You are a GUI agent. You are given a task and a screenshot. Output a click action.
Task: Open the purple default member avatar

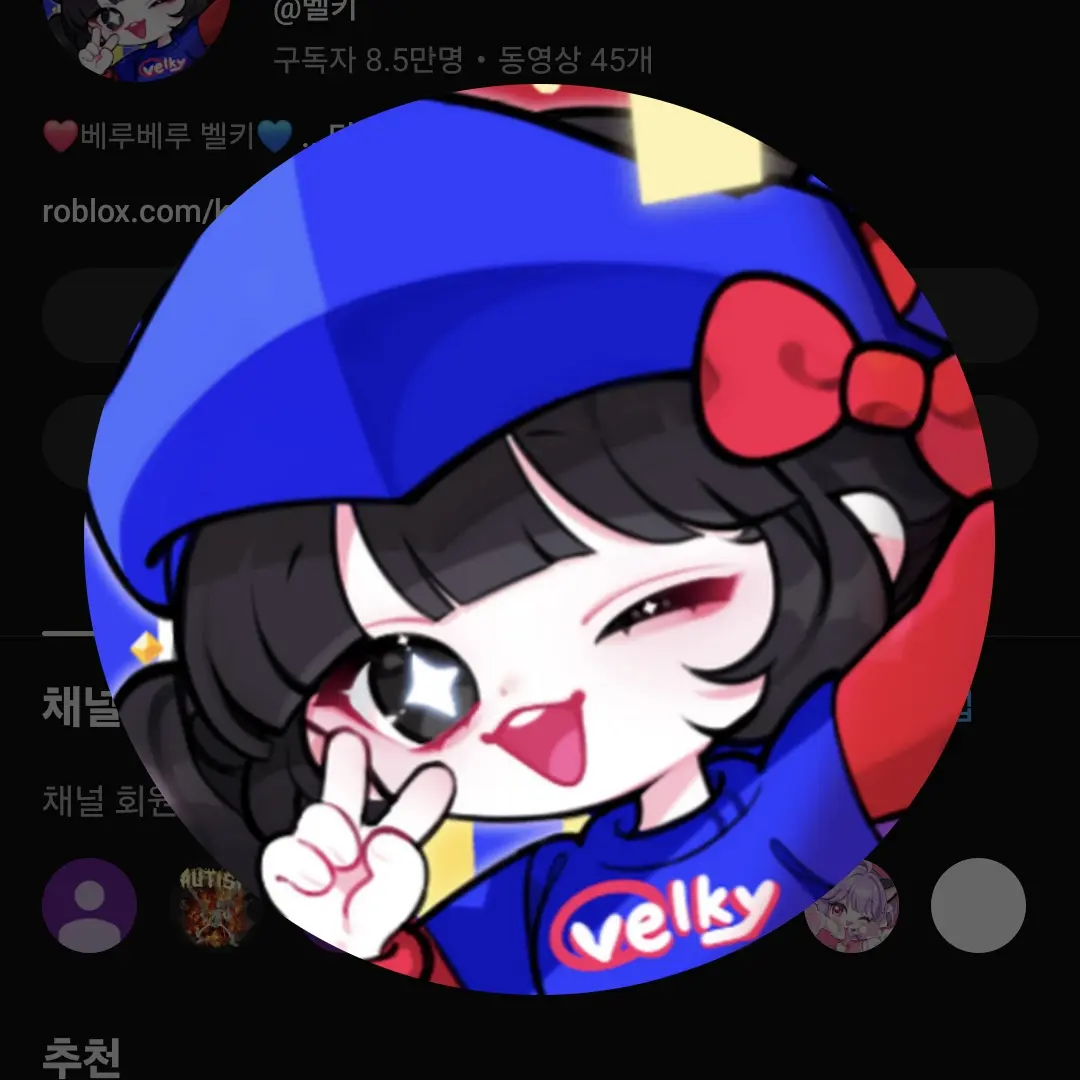(89, 905)
